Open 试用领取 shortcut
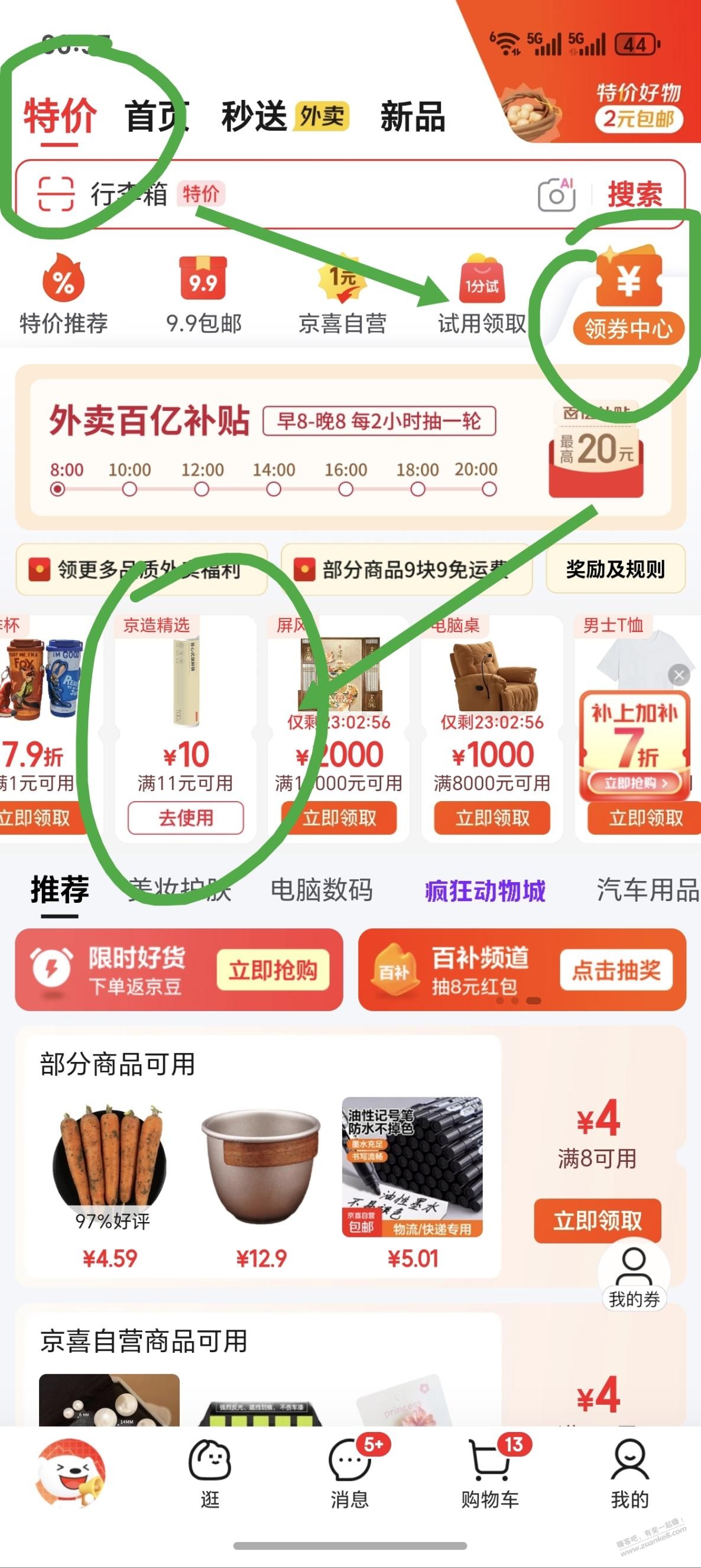The width and height of the screenshot is (701, 1568). 482,295
